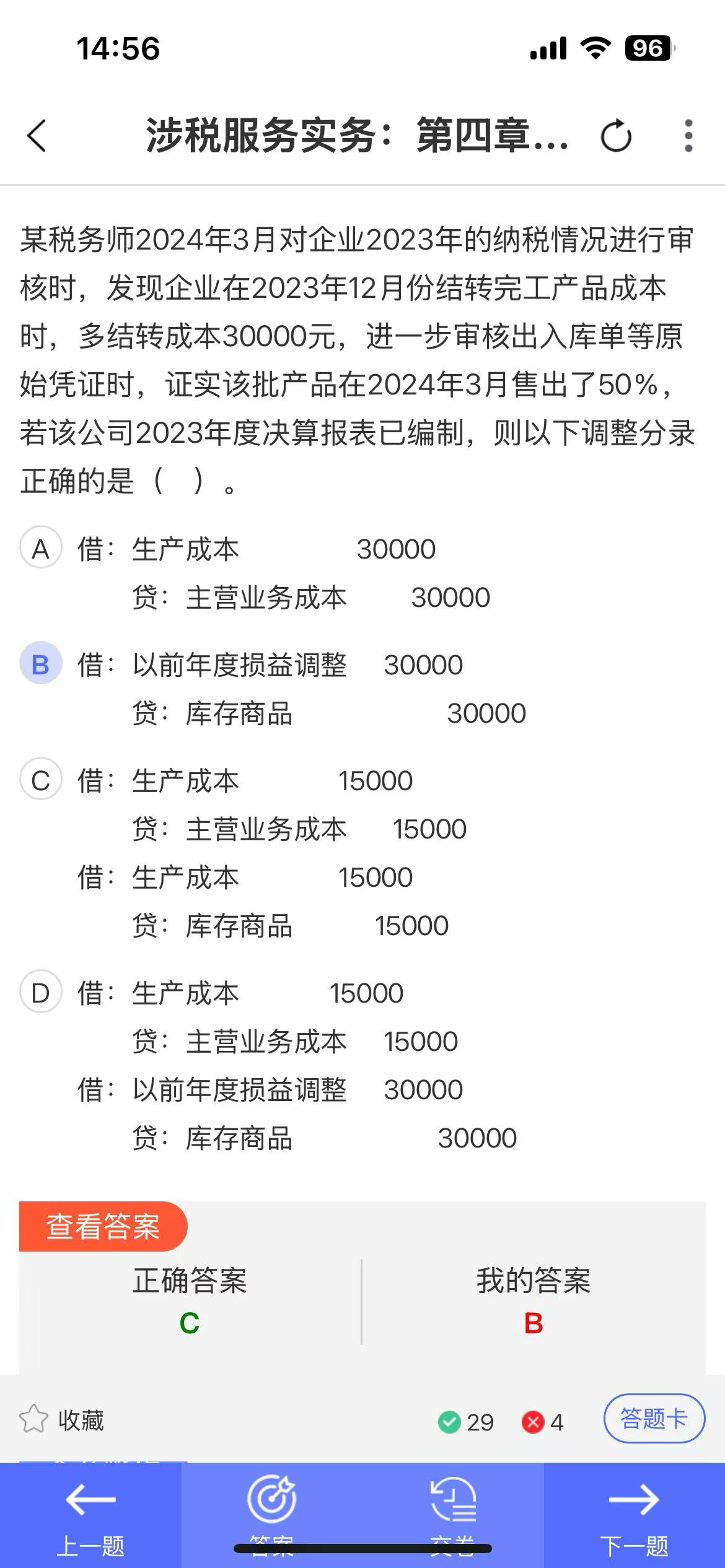Refresh the page with the reload icon

pos(616,136)
